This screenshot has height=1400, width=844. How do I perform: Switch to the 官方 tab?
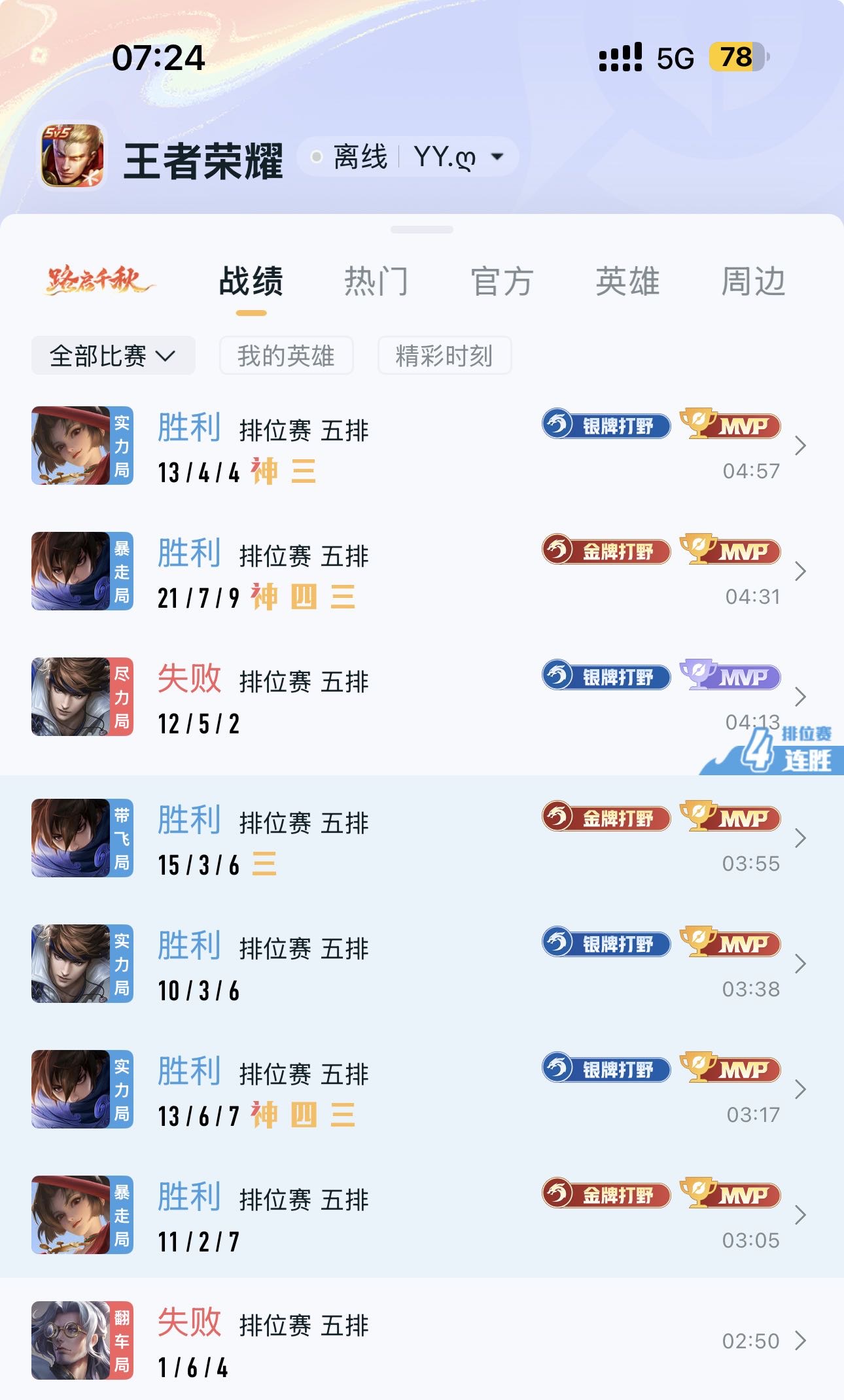[x=502, y=282]
